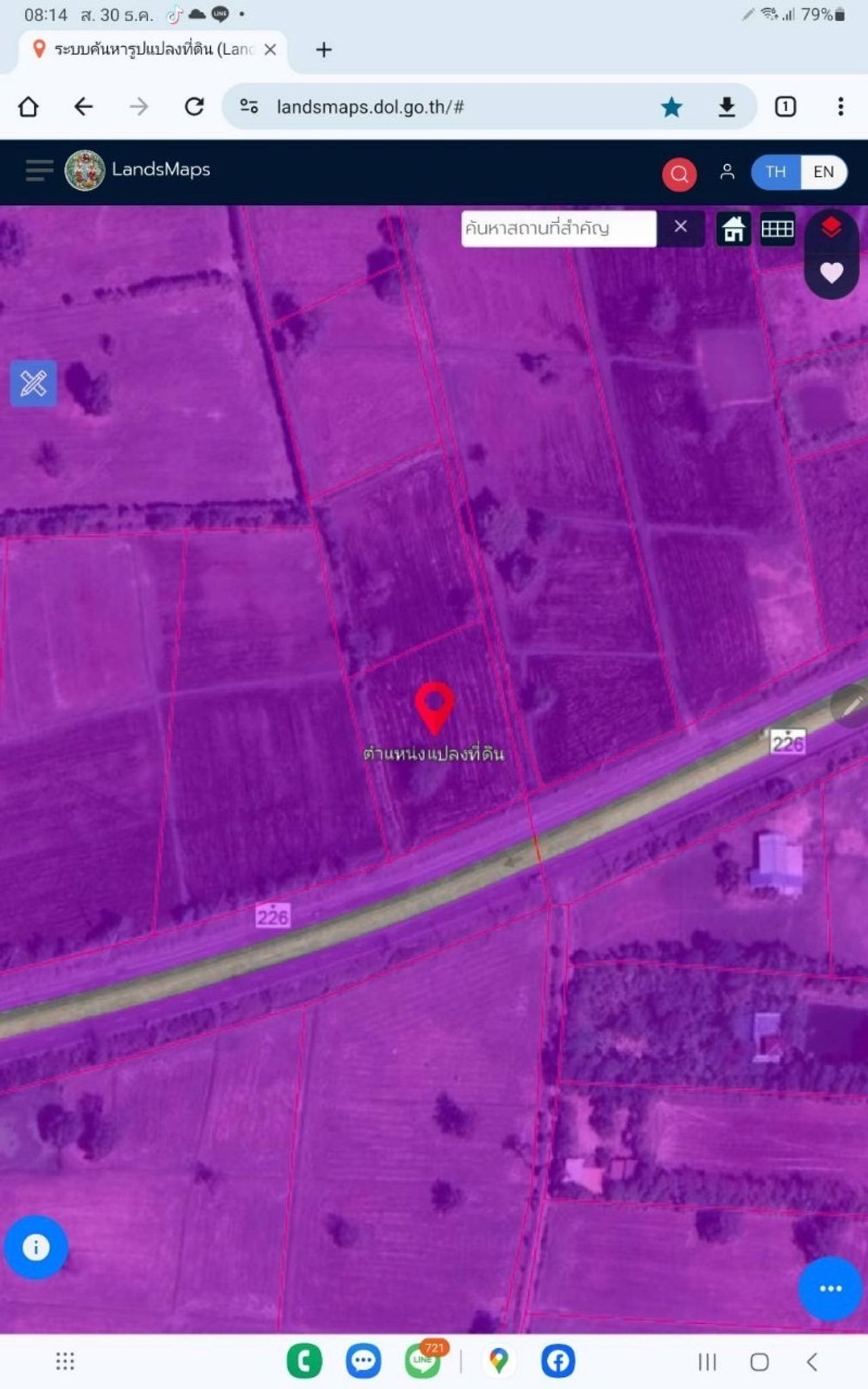Viewport: 868px width, 1389px height.
Task: Open the map layers button
Action: click(x=831, y=227)
